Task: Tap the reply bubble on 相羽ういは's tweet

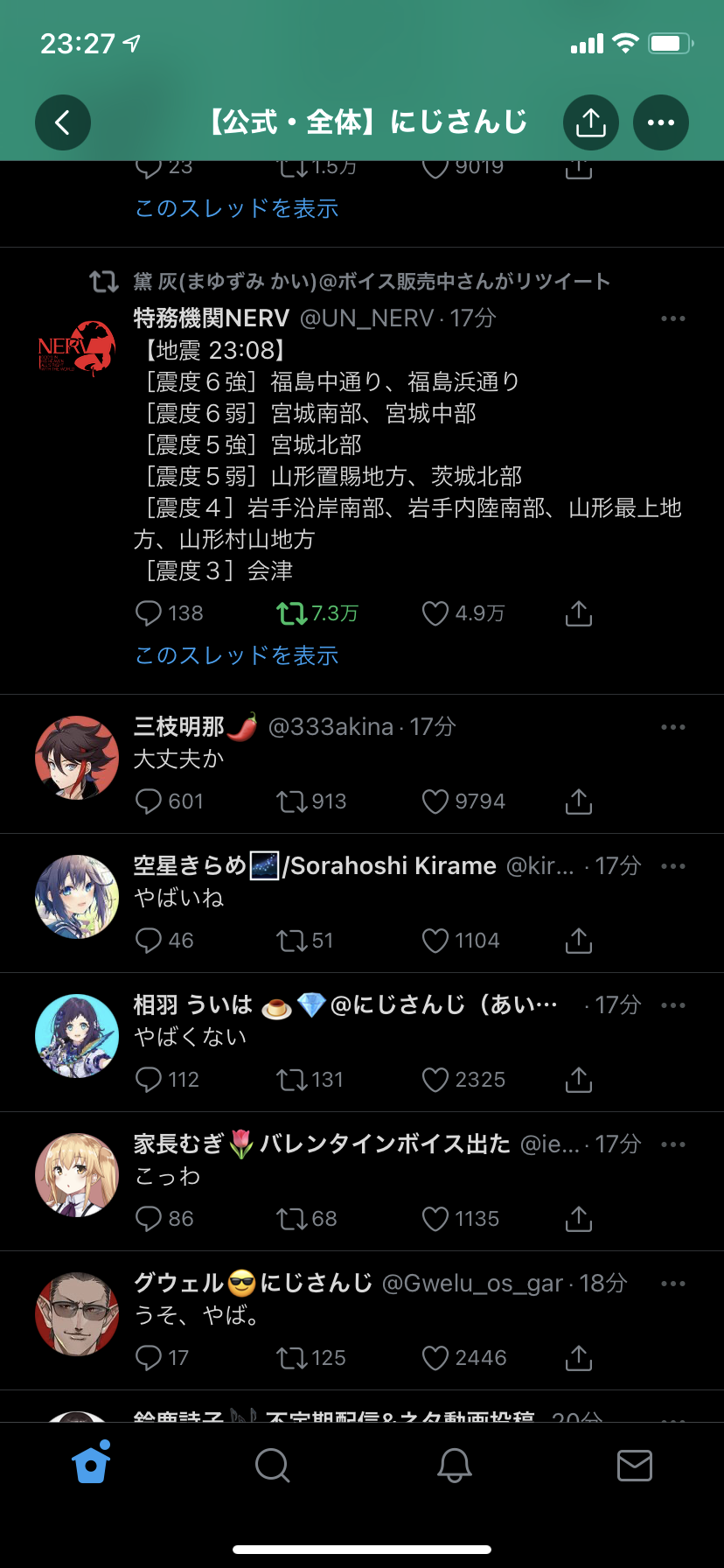Action: pyautogui.click(x=149, y=1079)
